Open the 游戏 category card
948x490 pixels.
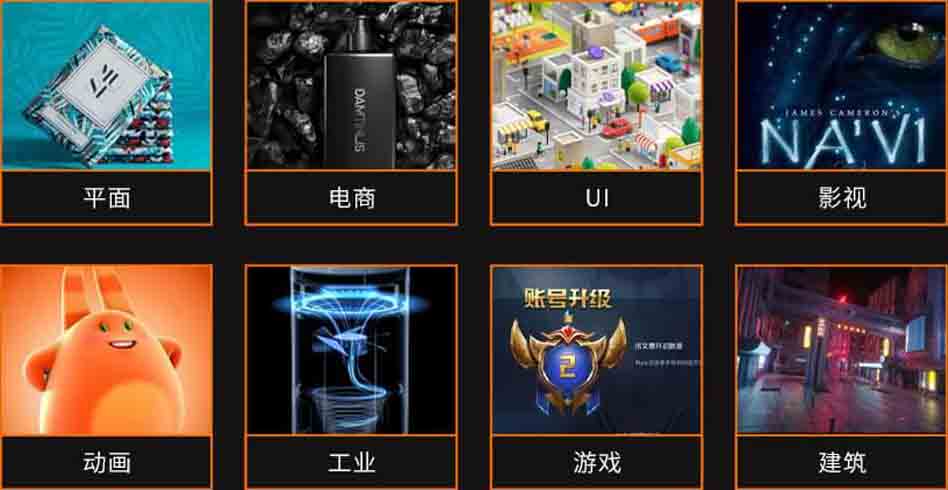596,375
